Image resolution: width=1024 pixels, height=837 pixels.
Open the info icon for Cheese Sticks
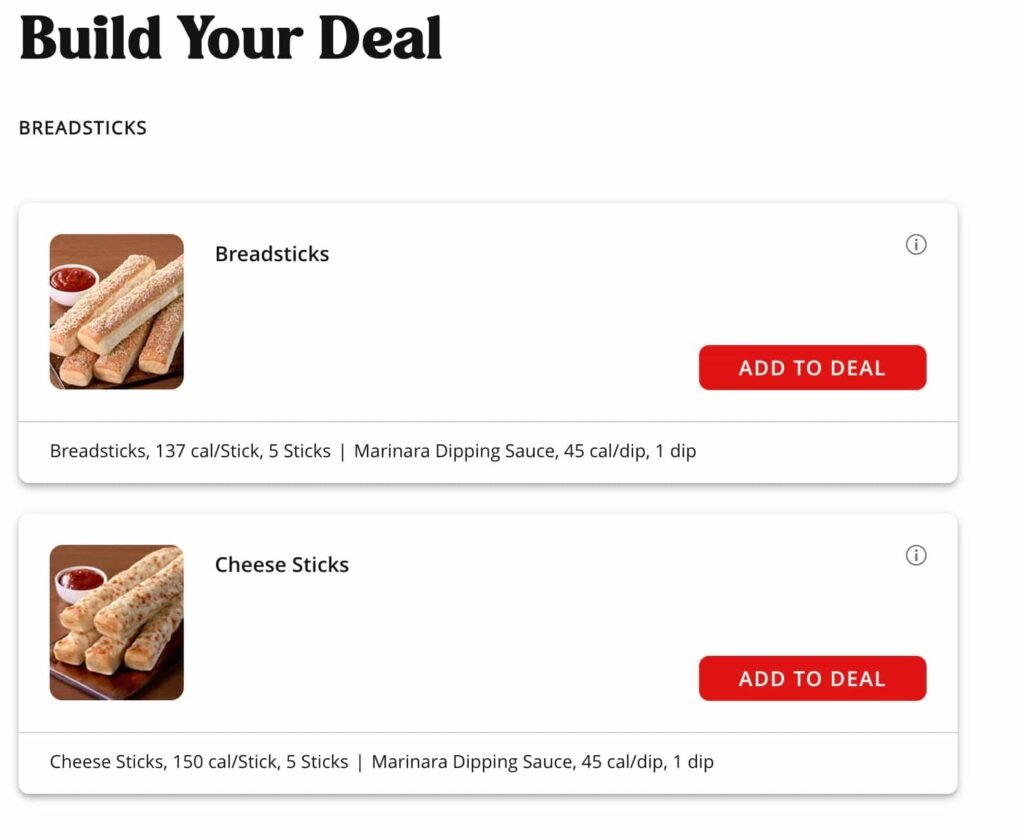(x=915, y=556)
